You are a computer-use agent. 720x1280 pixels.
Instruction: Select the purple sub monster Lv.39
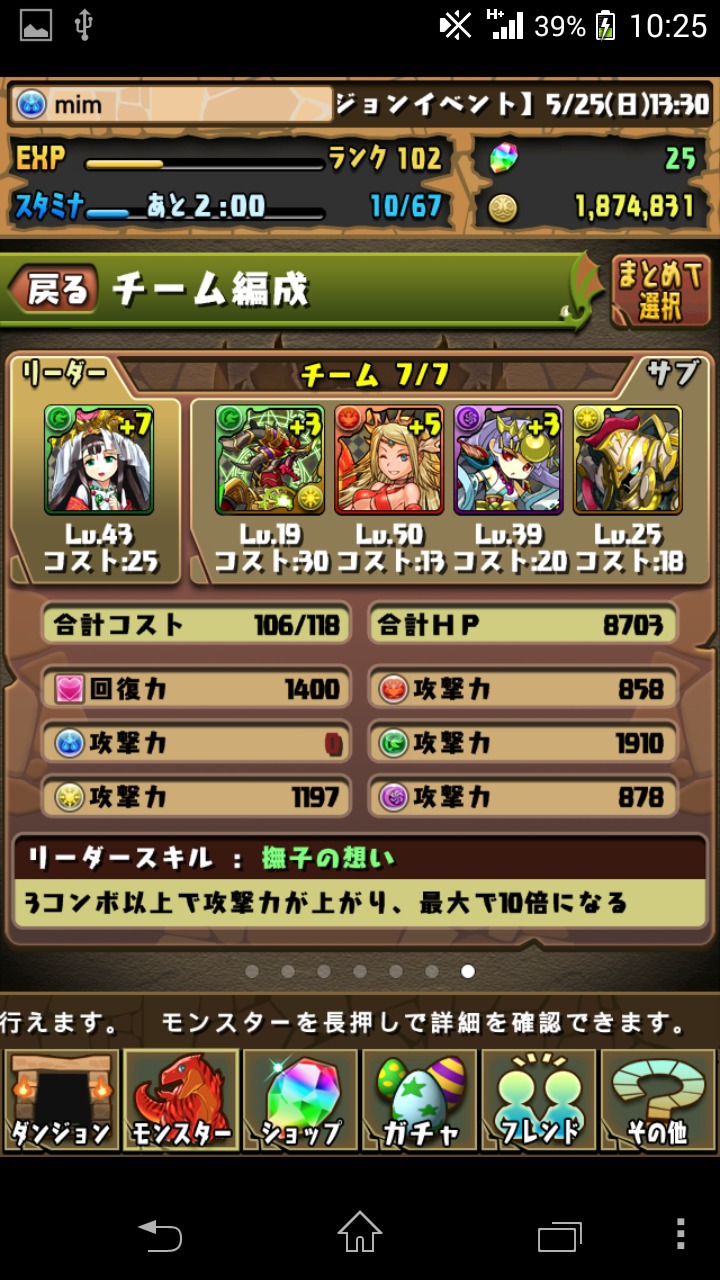click(508, 460)
